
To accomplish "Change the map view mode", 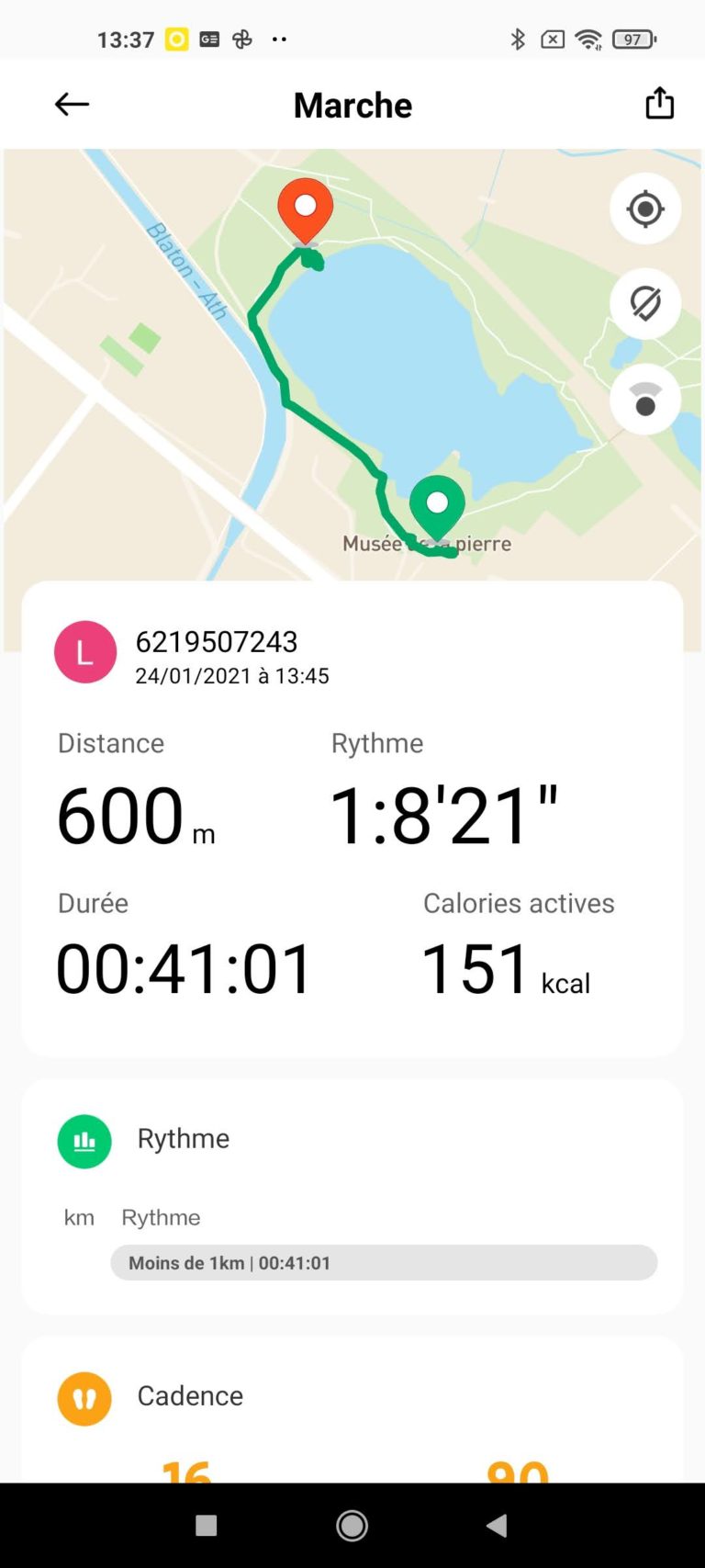I will click(644, 400).
